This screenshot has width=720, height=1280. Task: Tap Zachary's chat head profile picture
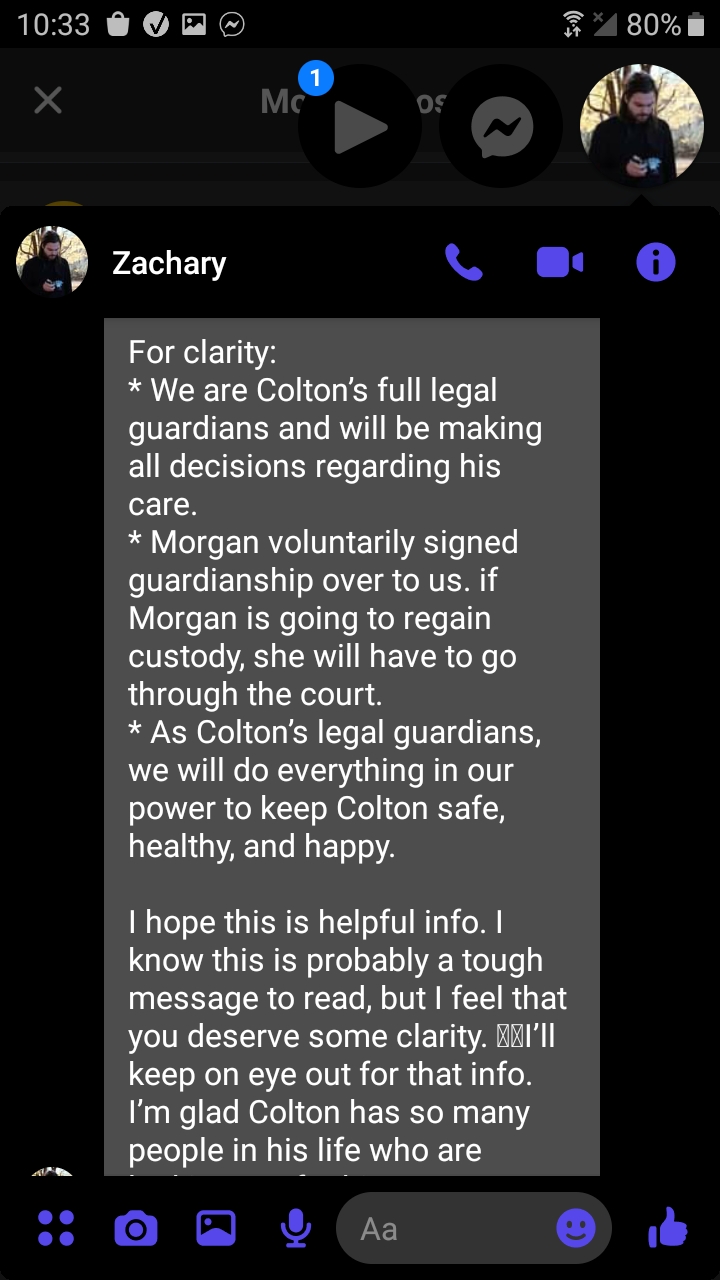pyautogui.click(x=642, y=126)
